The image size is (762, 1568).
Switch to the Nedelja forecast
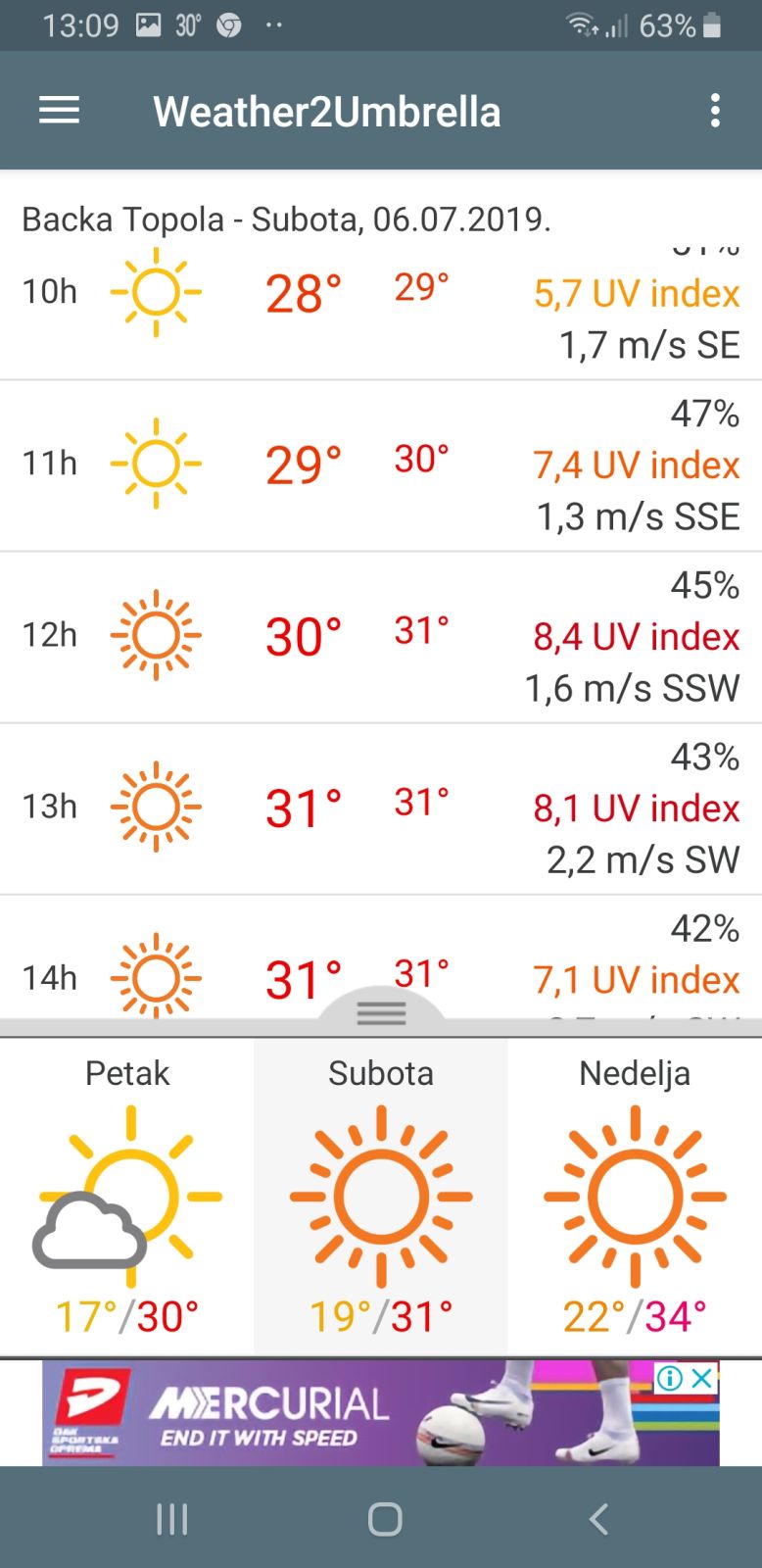pos(635,1196)
